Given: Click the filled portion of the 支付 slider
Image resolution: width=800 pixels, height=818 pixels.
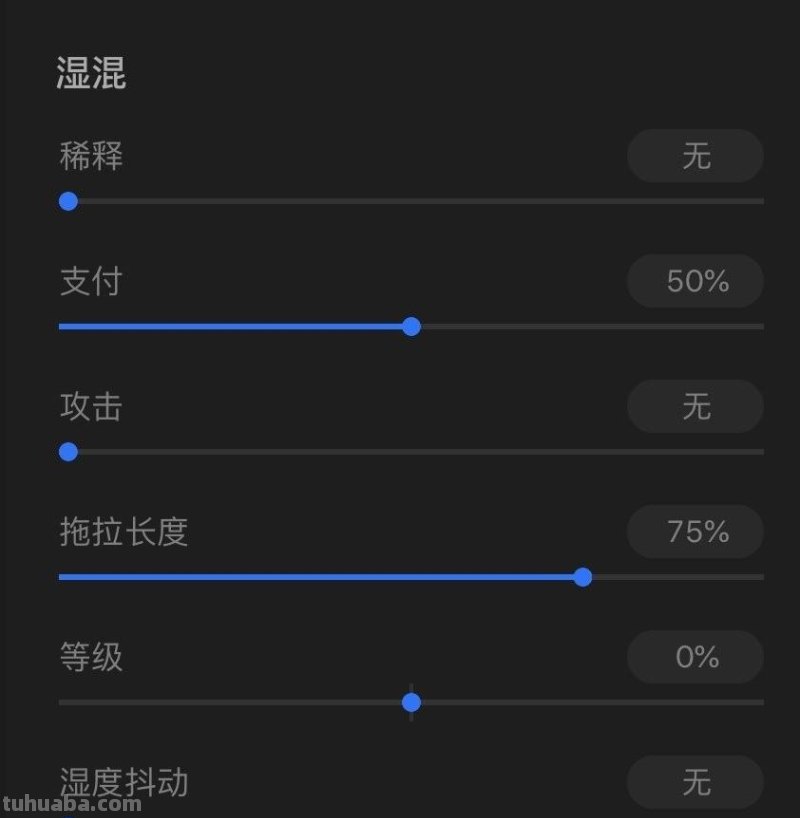Looking at the screenshot, I should pos(230,326).
